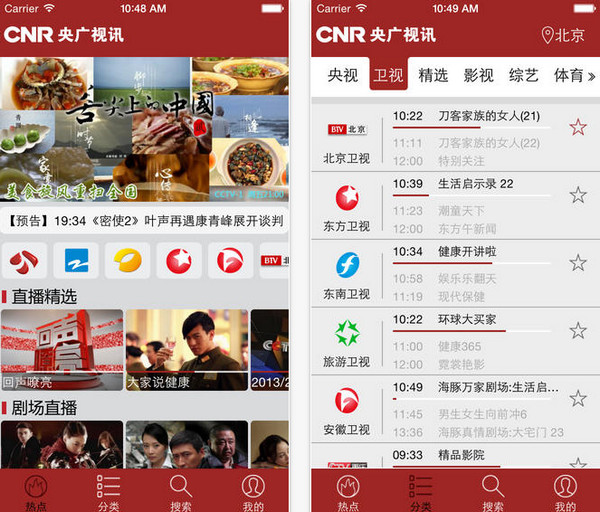Switch to the 体育 tab

click(568, 75)
